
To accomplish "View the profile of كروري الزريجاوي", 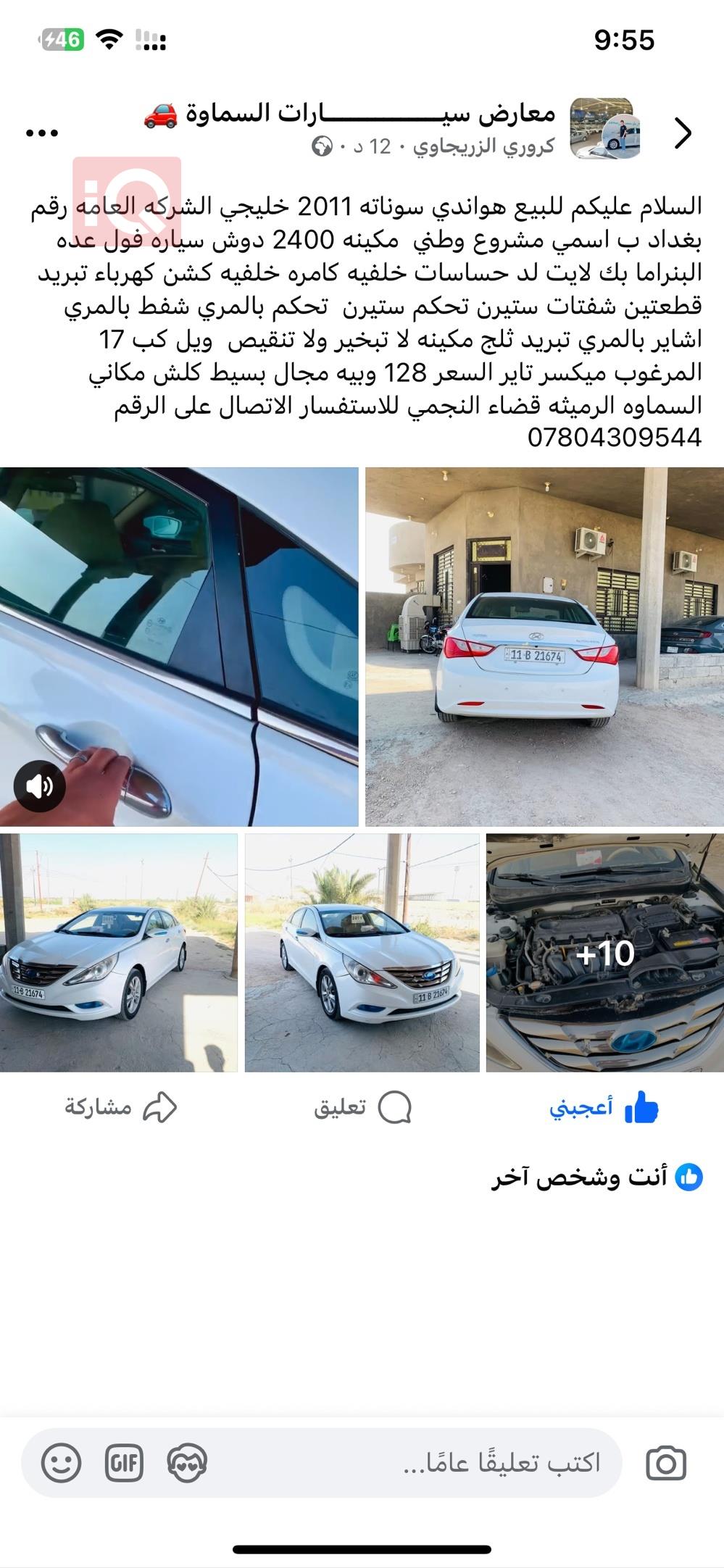I will (483, 146).
